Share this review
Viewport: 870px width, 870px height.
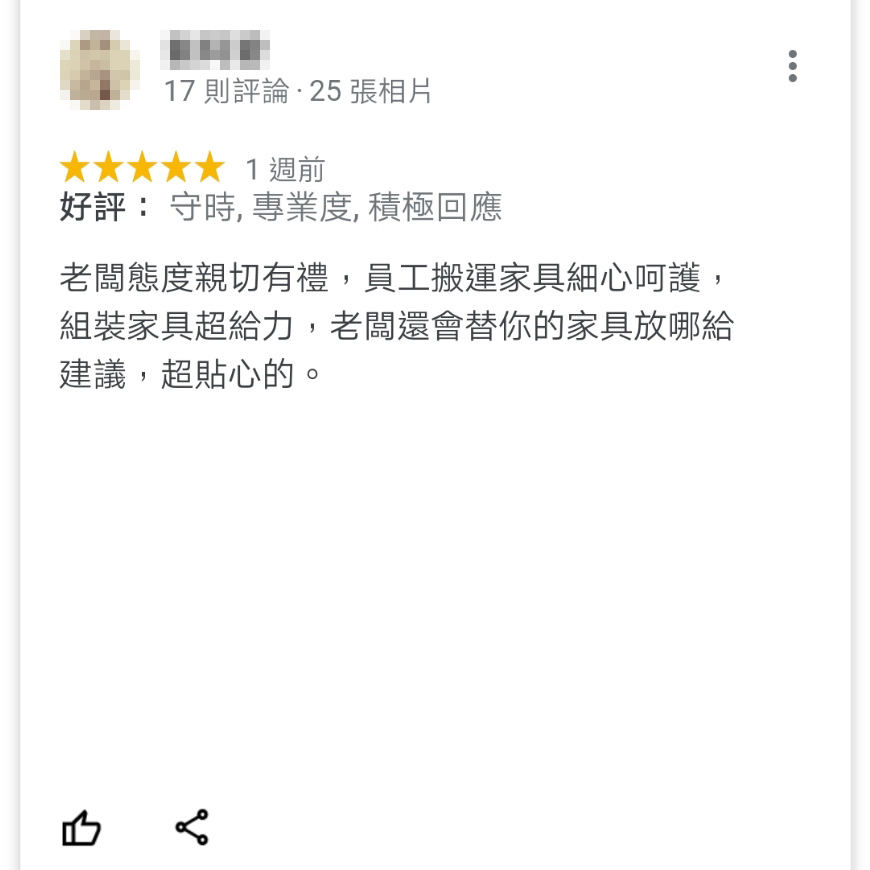pyautogui.click(x=192, y=827)
